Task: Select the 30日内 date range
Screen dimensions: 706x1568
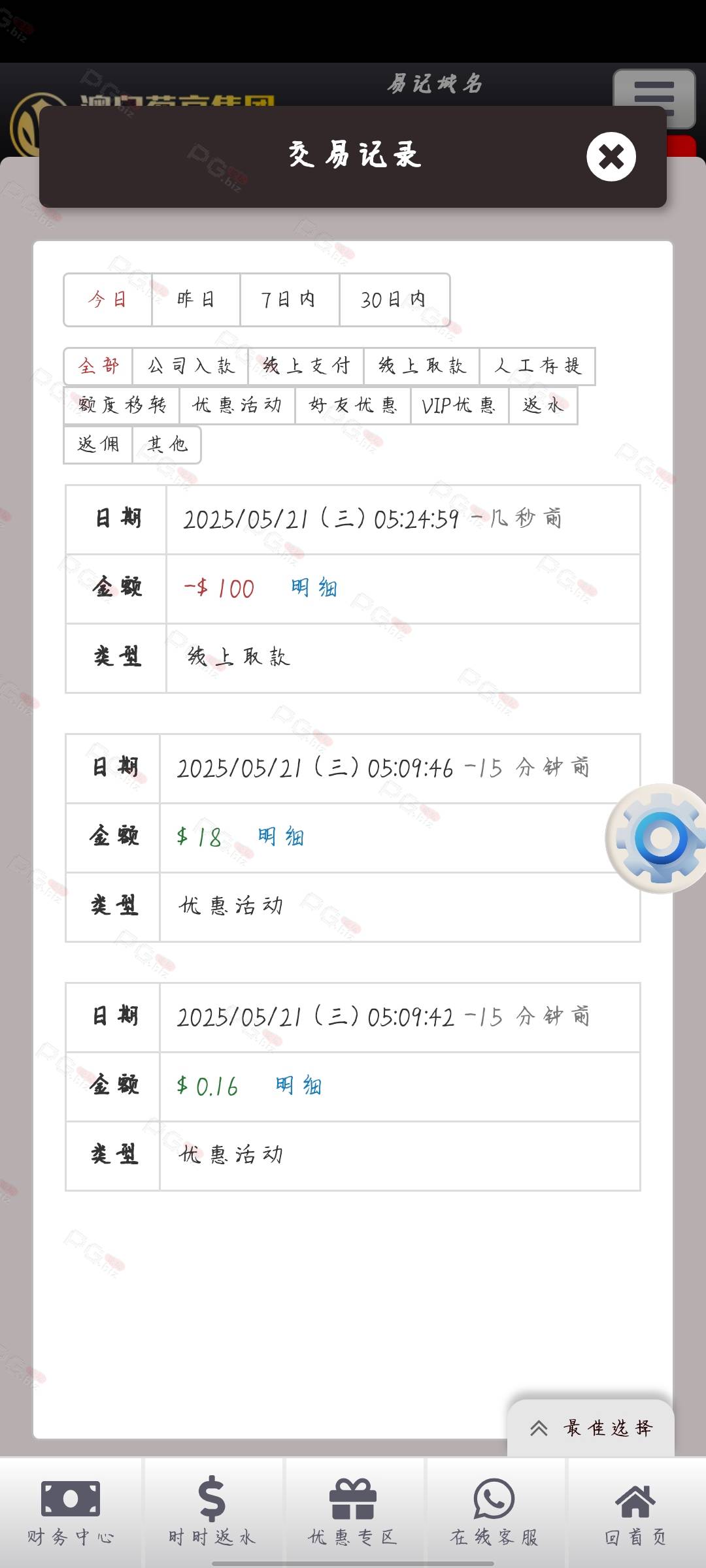Action: click(394, 300)
